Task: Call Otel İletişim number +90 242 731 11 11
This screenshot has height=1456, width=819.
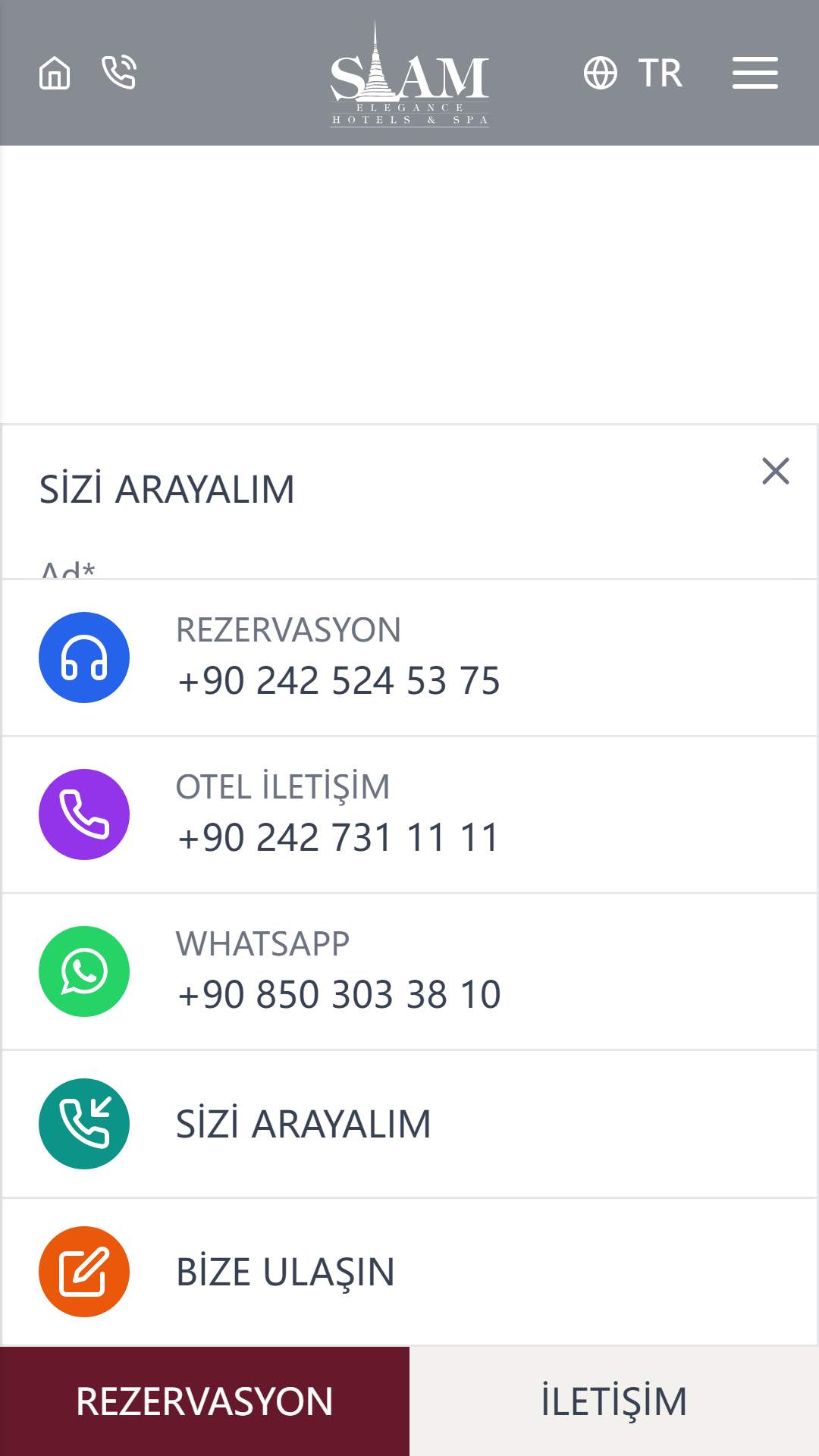Action: point(409,814)
